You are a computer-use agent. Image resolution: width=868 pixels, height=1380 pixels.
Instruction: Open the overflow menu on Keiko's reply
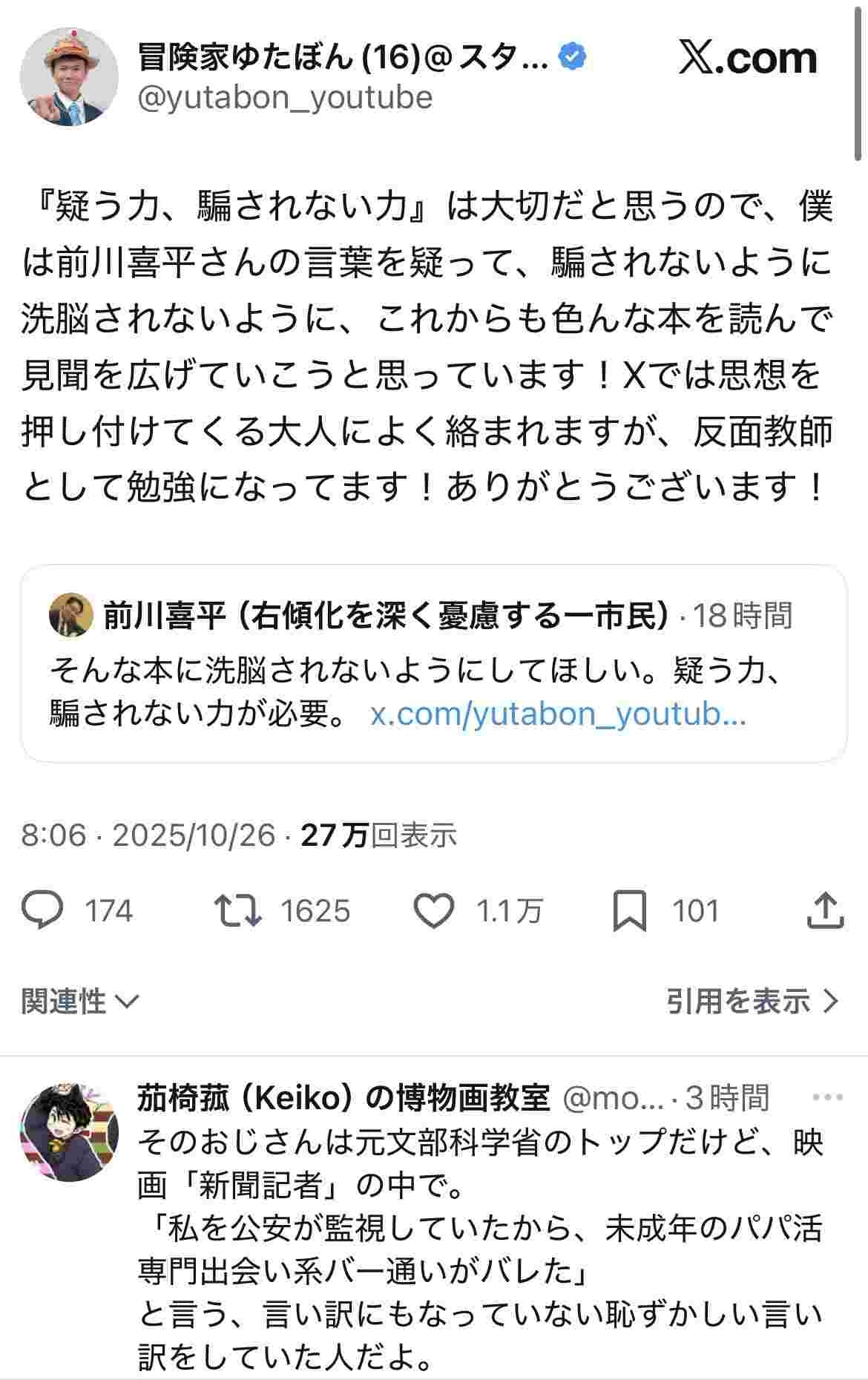tap(828, 1097)
